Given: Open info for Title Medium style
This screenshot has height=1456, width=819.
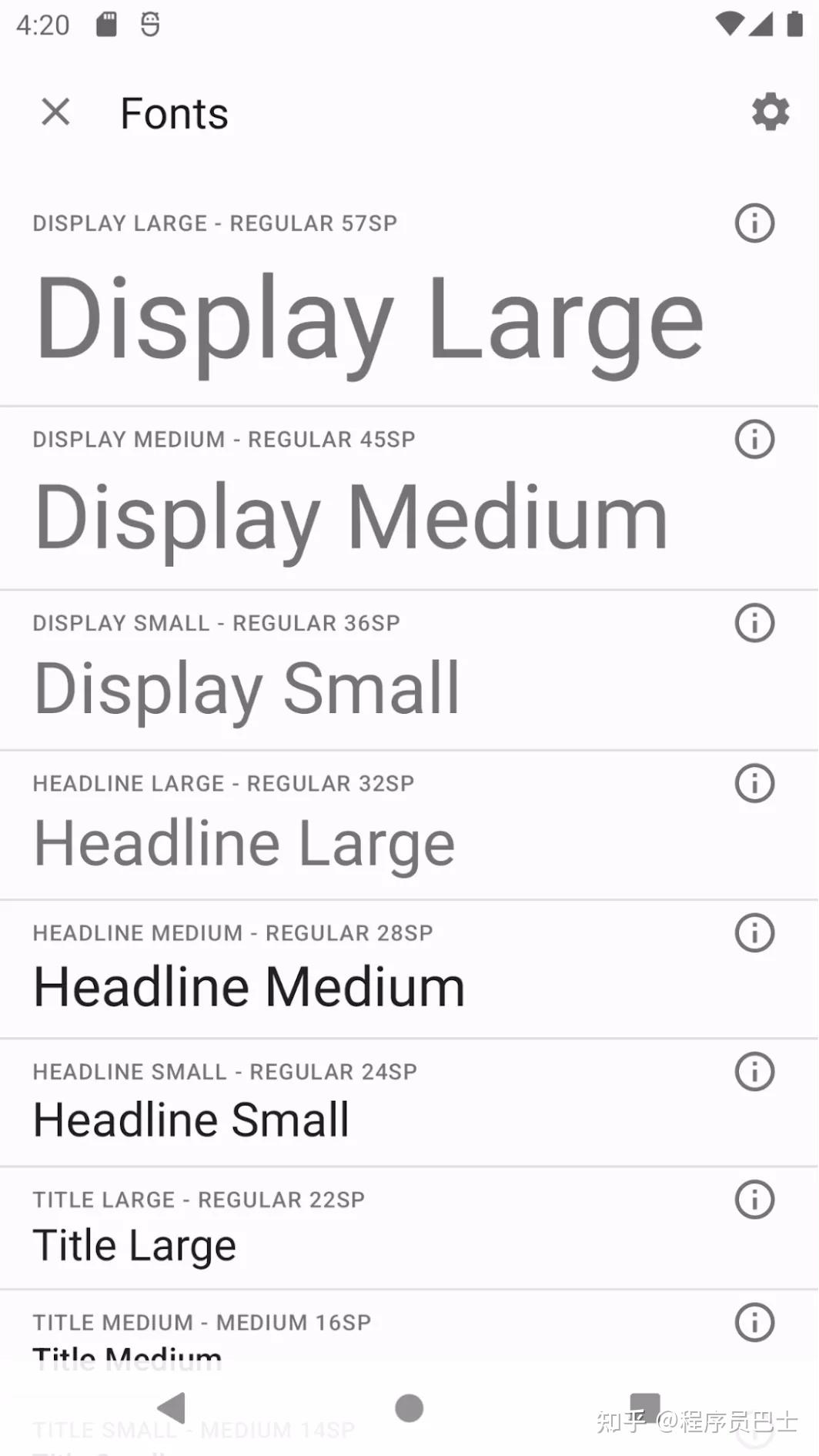Looking at the screenshot, I should [755, 1323].
